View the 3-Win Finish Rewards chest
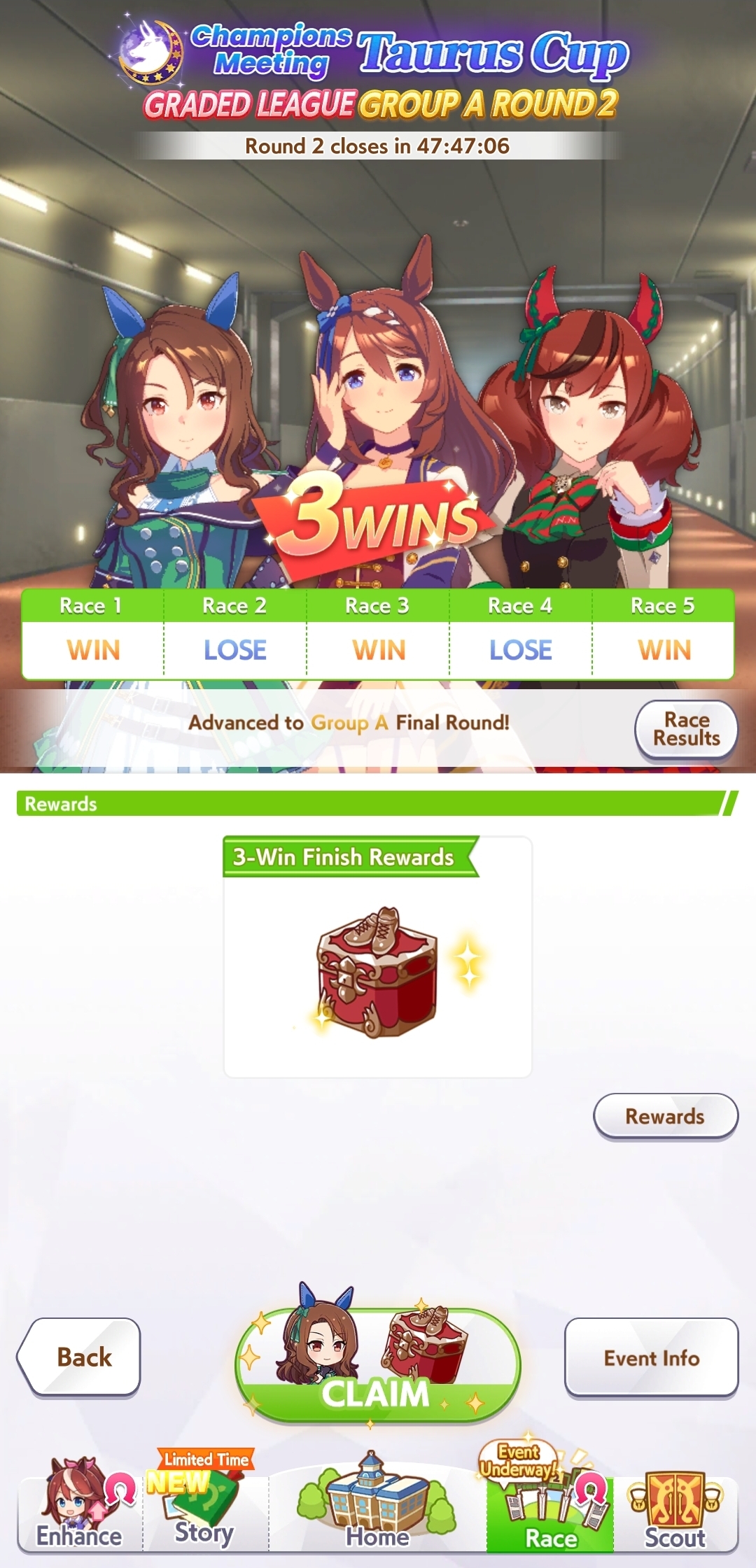Image resolution: width=756 pixels, height=1568 pixels. click(377, 972)
